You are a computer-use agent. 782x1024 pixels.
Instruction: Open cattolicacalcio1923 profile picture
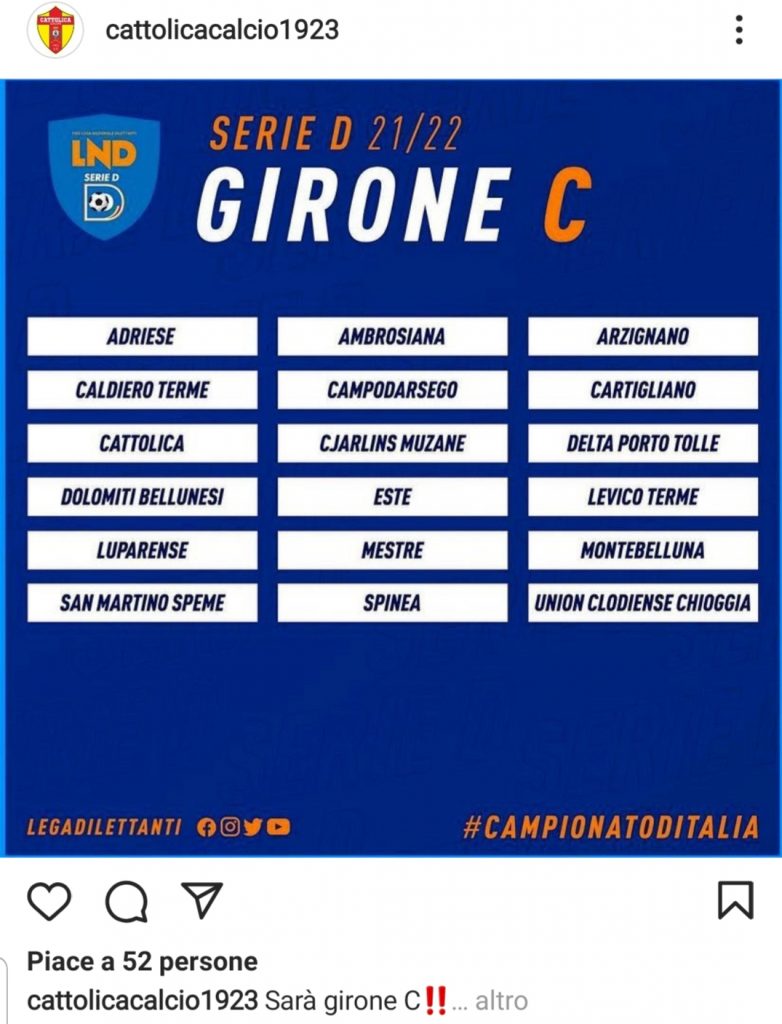coord(55,30)
